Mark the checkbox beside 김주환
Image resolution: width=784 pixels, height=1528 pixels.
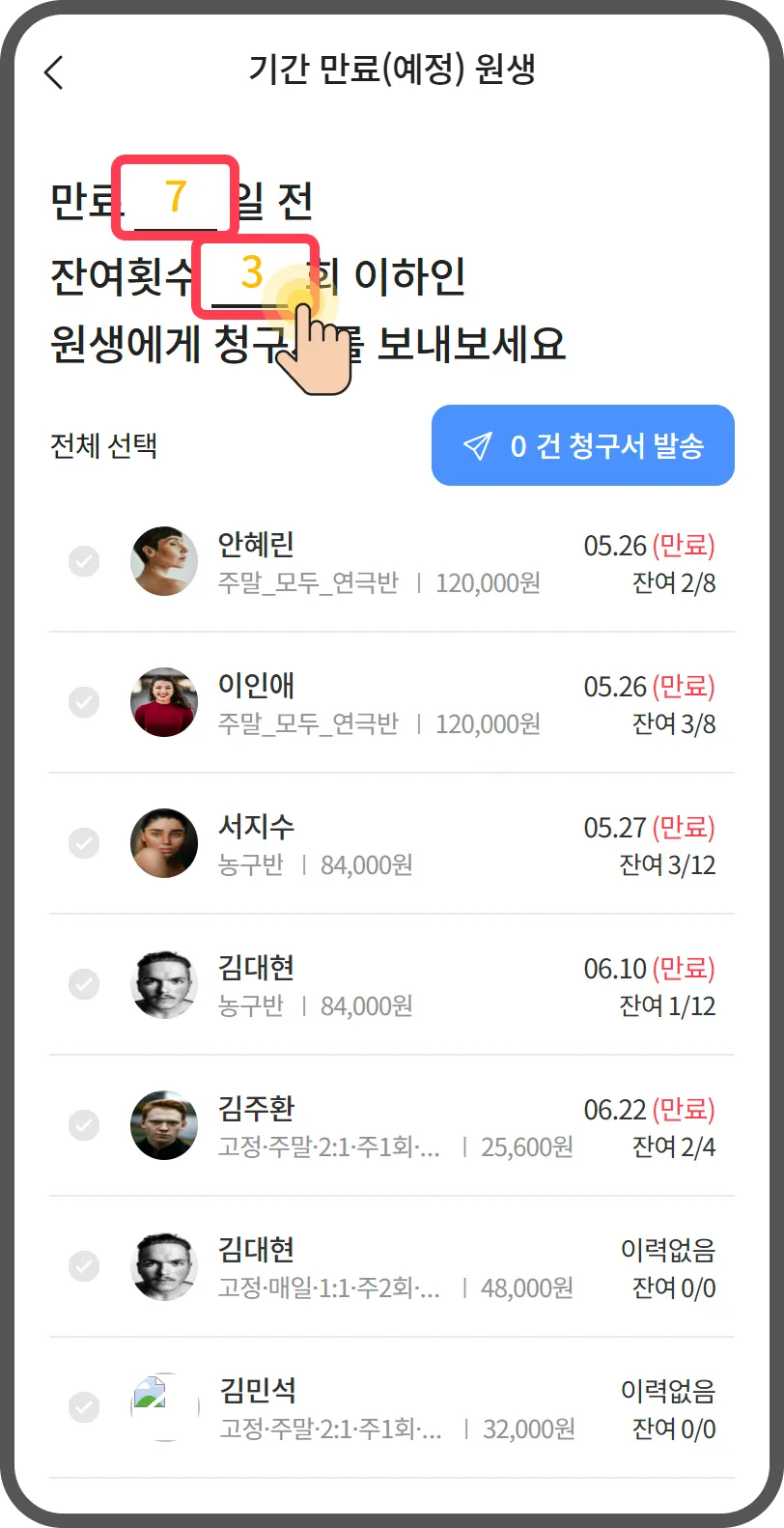(x=84, y=1125)
